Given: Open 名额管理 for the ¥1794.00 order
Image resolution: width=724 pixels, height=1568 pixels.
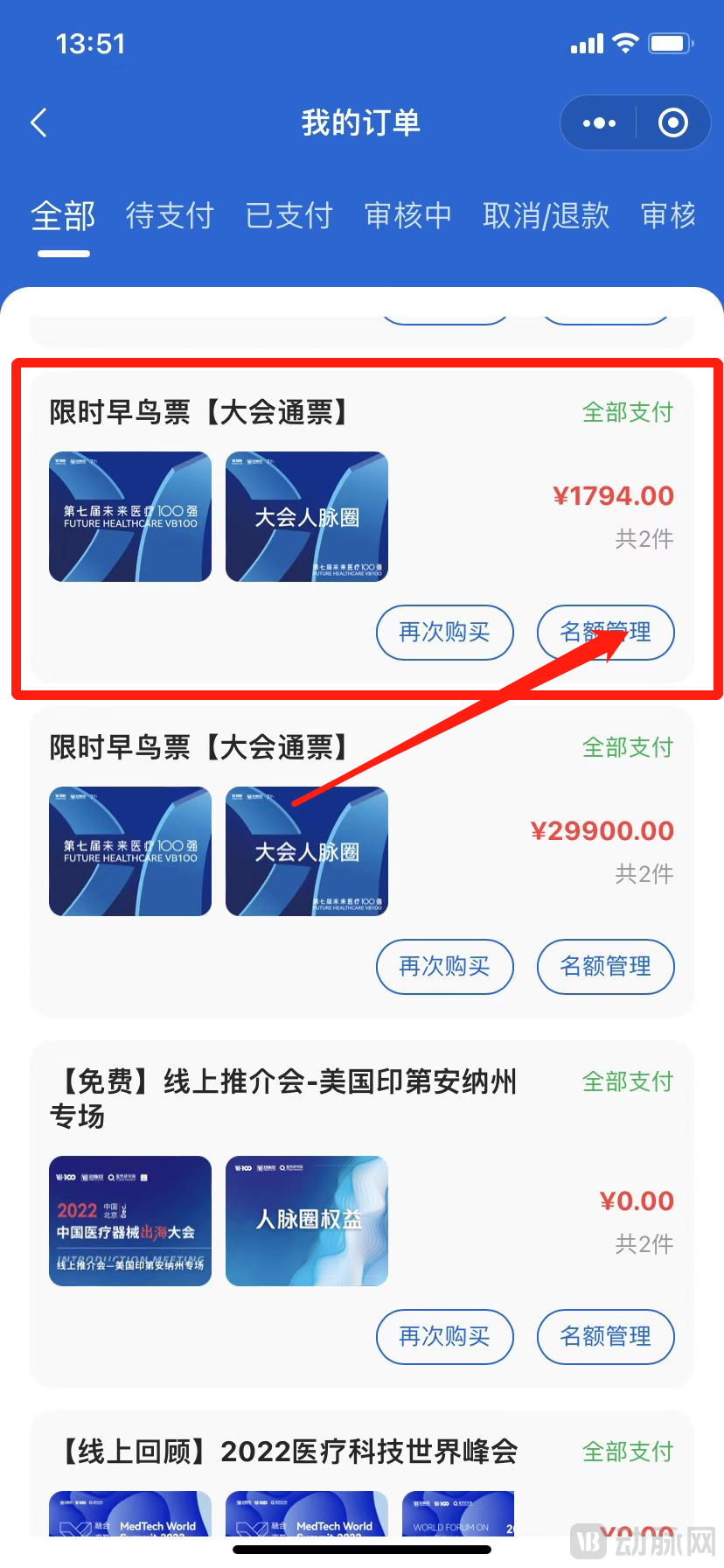Looking at the screenshot, I should [x=605, y=632].
